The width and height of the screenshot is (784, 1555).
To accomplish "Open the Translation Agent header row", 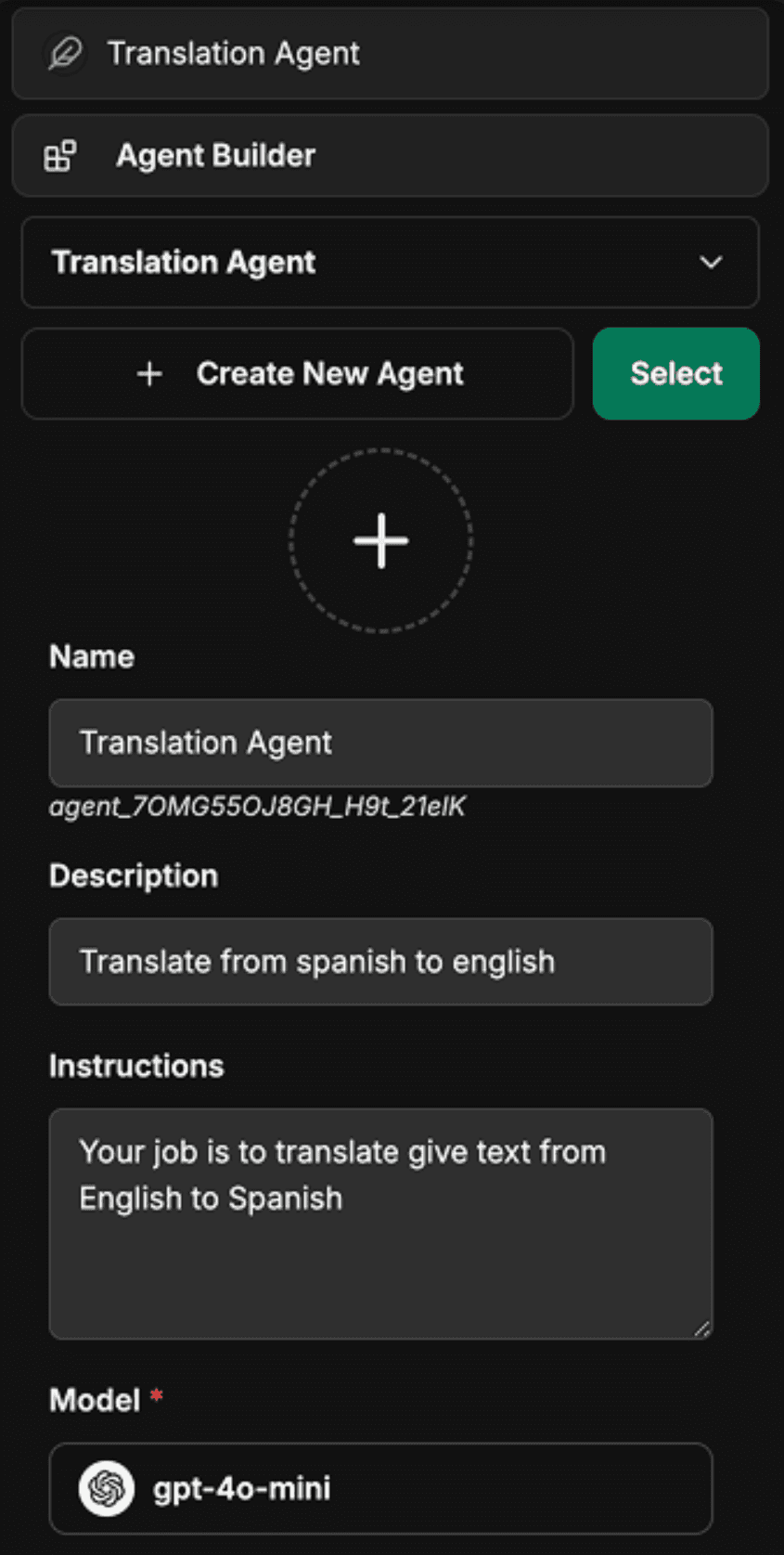I will point(390,54).
